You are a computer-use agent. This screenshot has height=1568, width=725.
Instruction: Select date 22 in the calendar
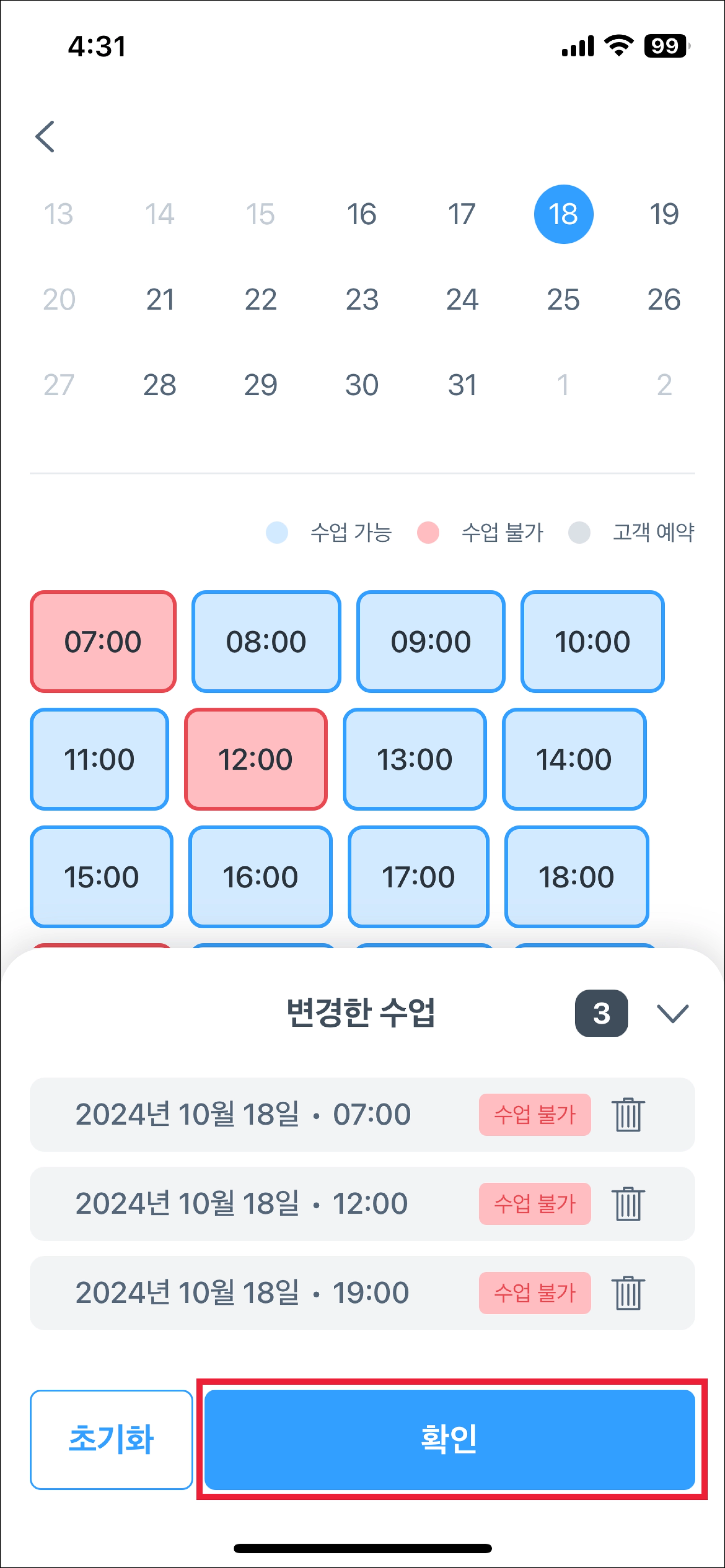(261, 299)
